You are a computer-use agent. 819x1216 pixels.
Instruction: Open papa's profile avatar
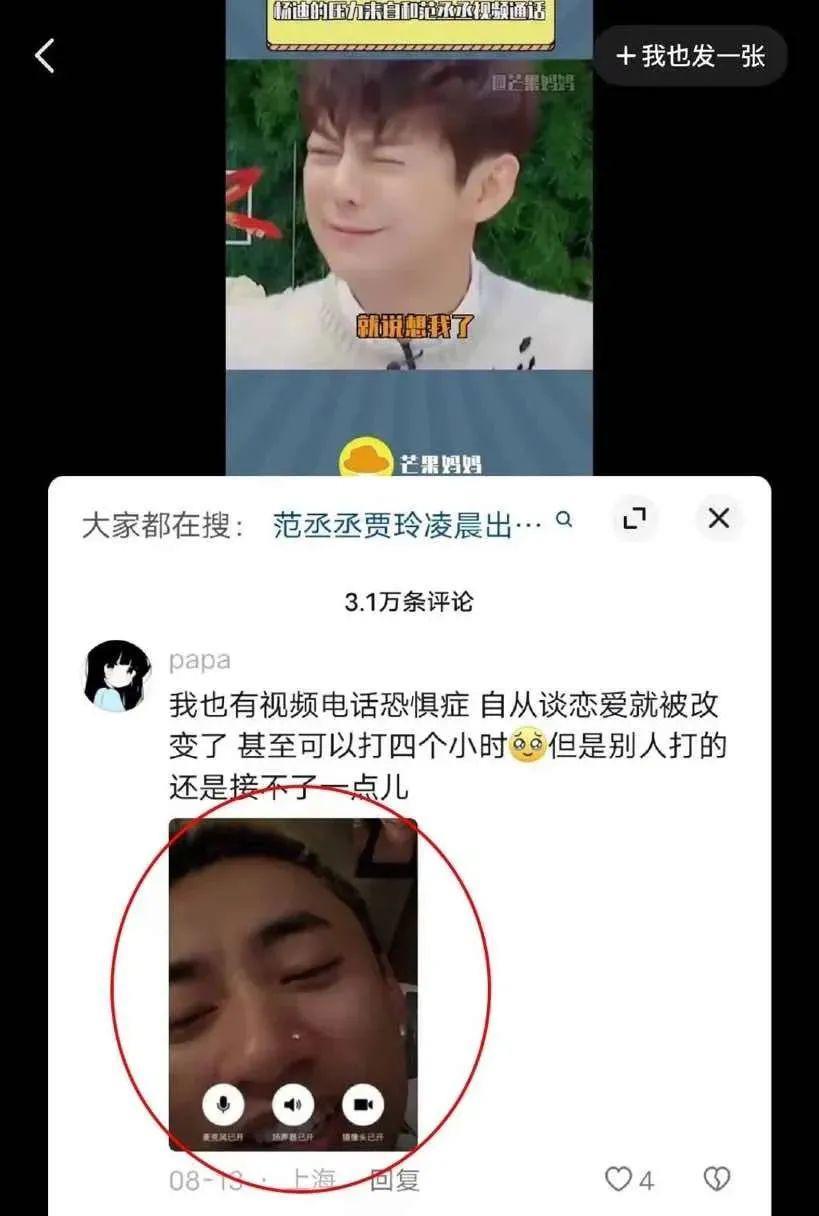coord(115,672)
